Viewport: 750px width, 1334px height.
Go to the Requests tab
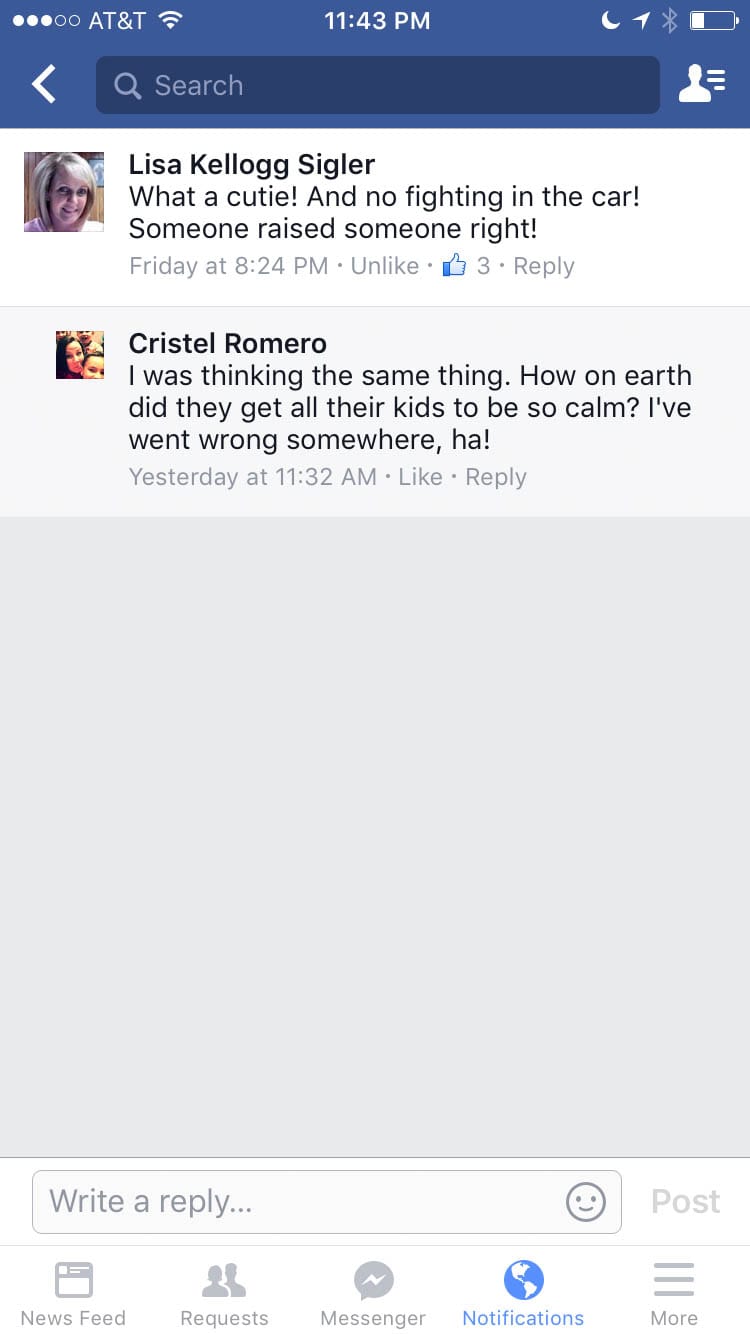tap(224, 1293)
